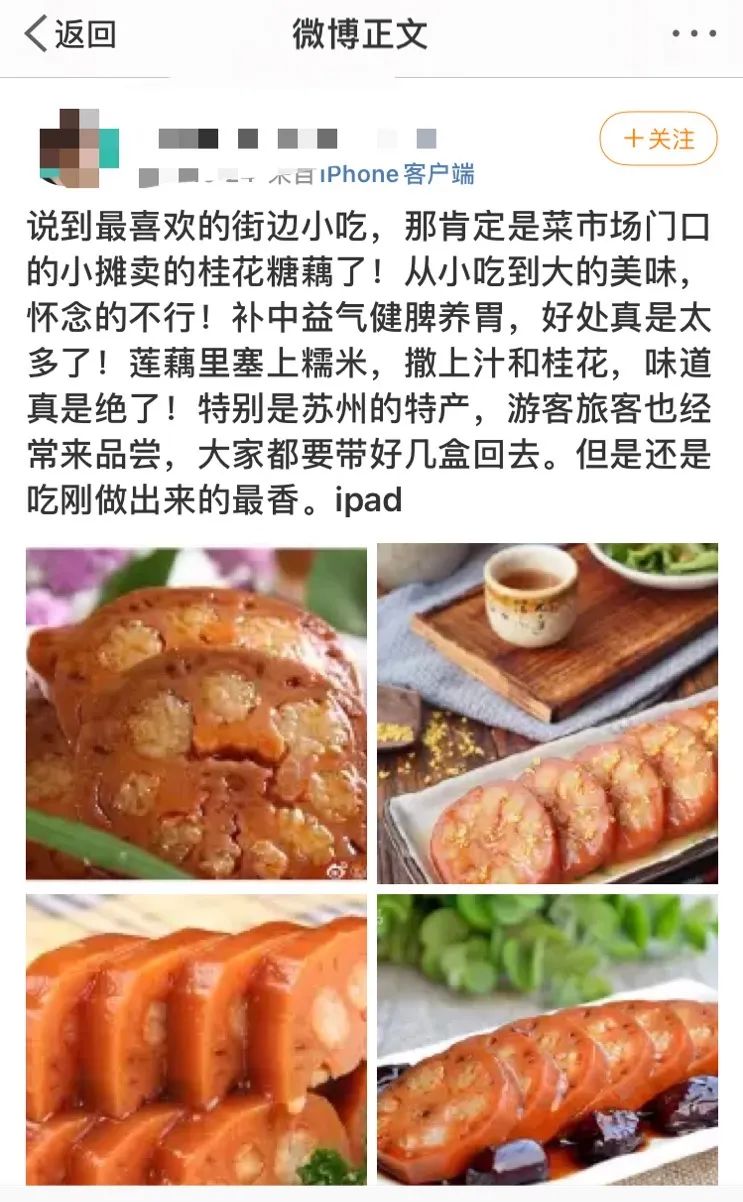The height and width of the screenshot is (1202, 743).
Task: Follow the author with +关注
Action: click(x=658, y=139)
